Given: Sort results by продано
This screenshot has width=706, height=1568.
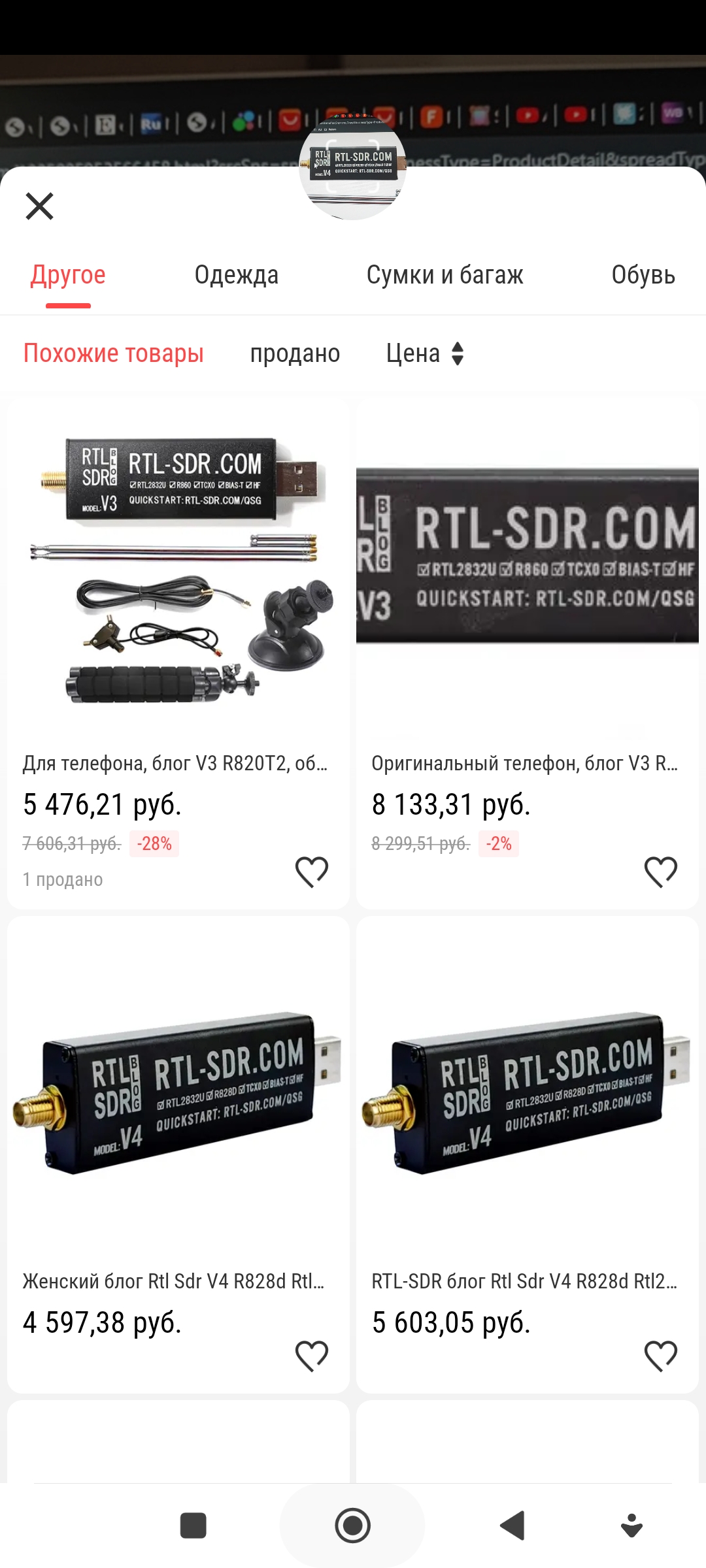Looking at the screenshot, I should tap(295, 353).
